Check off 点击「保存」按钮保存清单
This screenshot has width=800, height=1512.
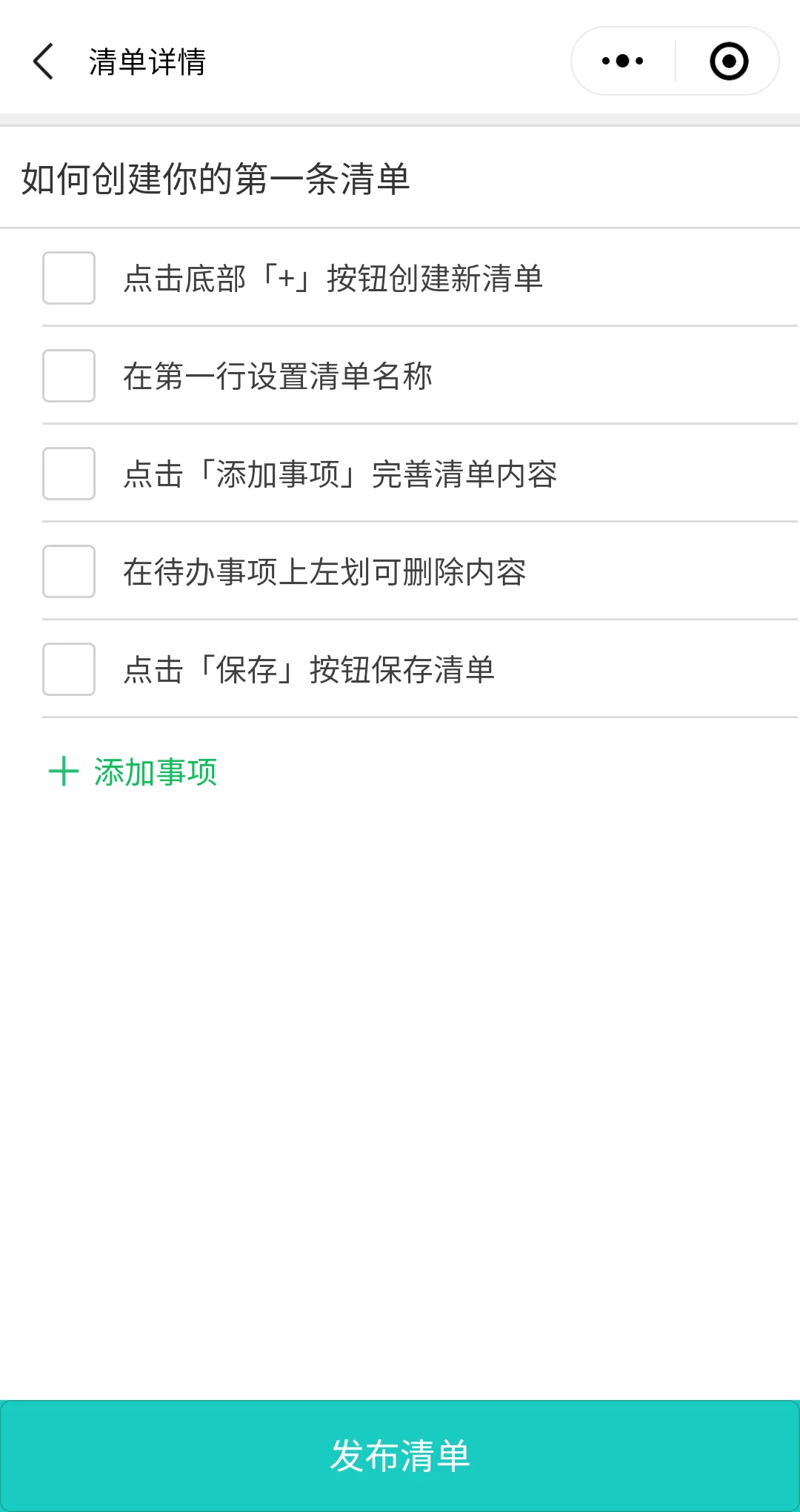(69, 669)
